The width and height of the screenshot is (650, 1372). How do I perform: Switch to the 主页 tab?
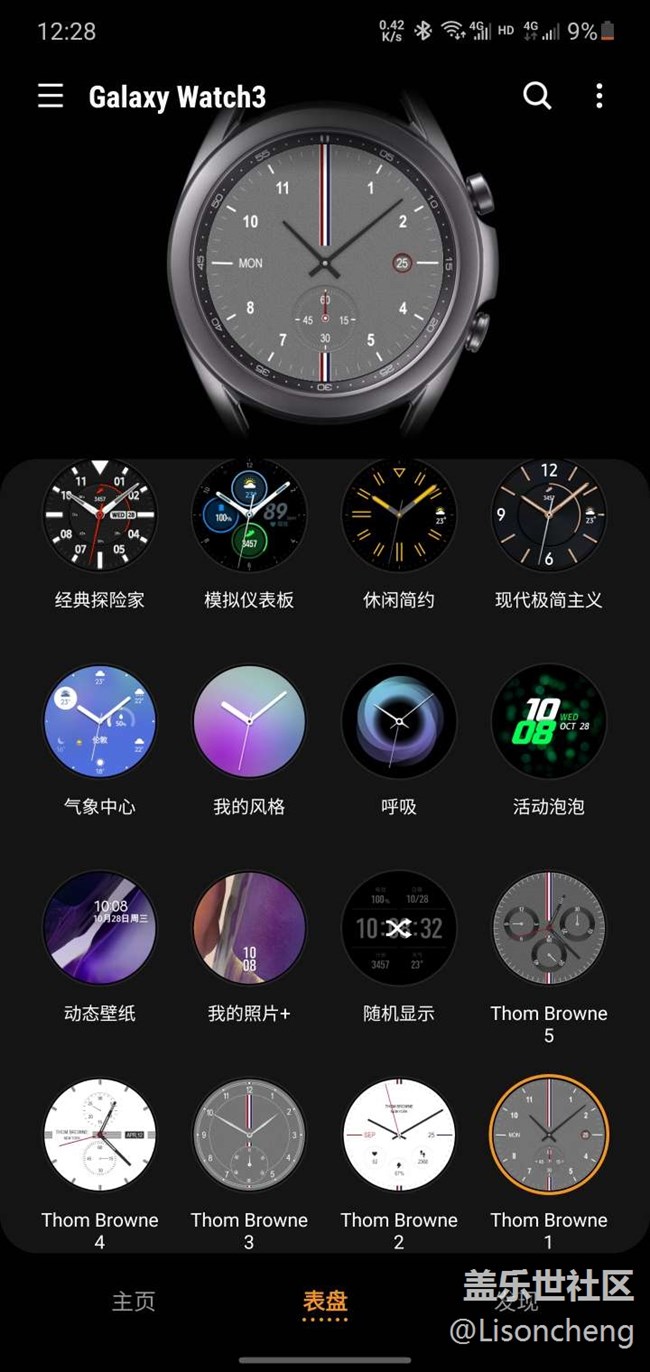click(x=134, y=1301)
